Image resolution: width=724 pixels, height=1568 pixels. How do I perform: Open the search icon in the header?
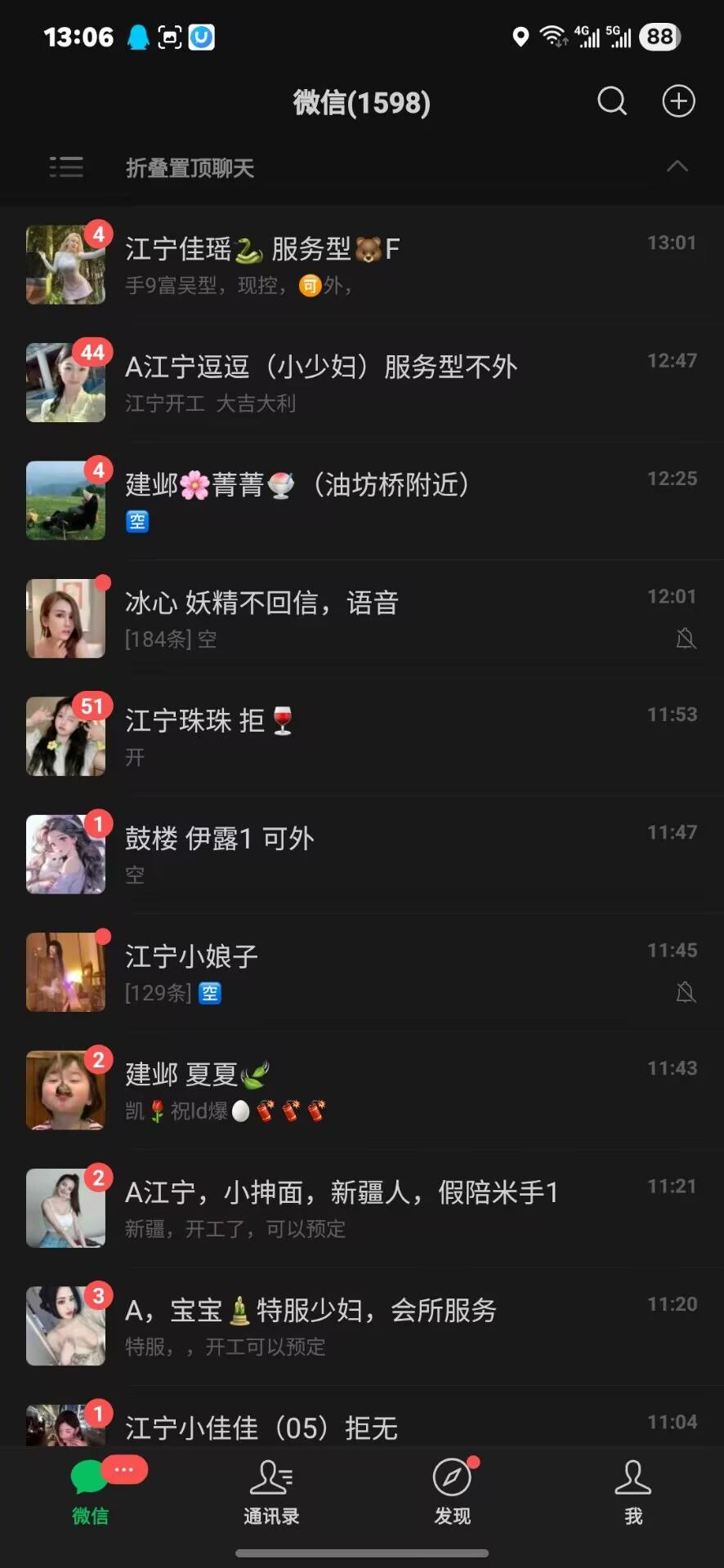(611, 101)
